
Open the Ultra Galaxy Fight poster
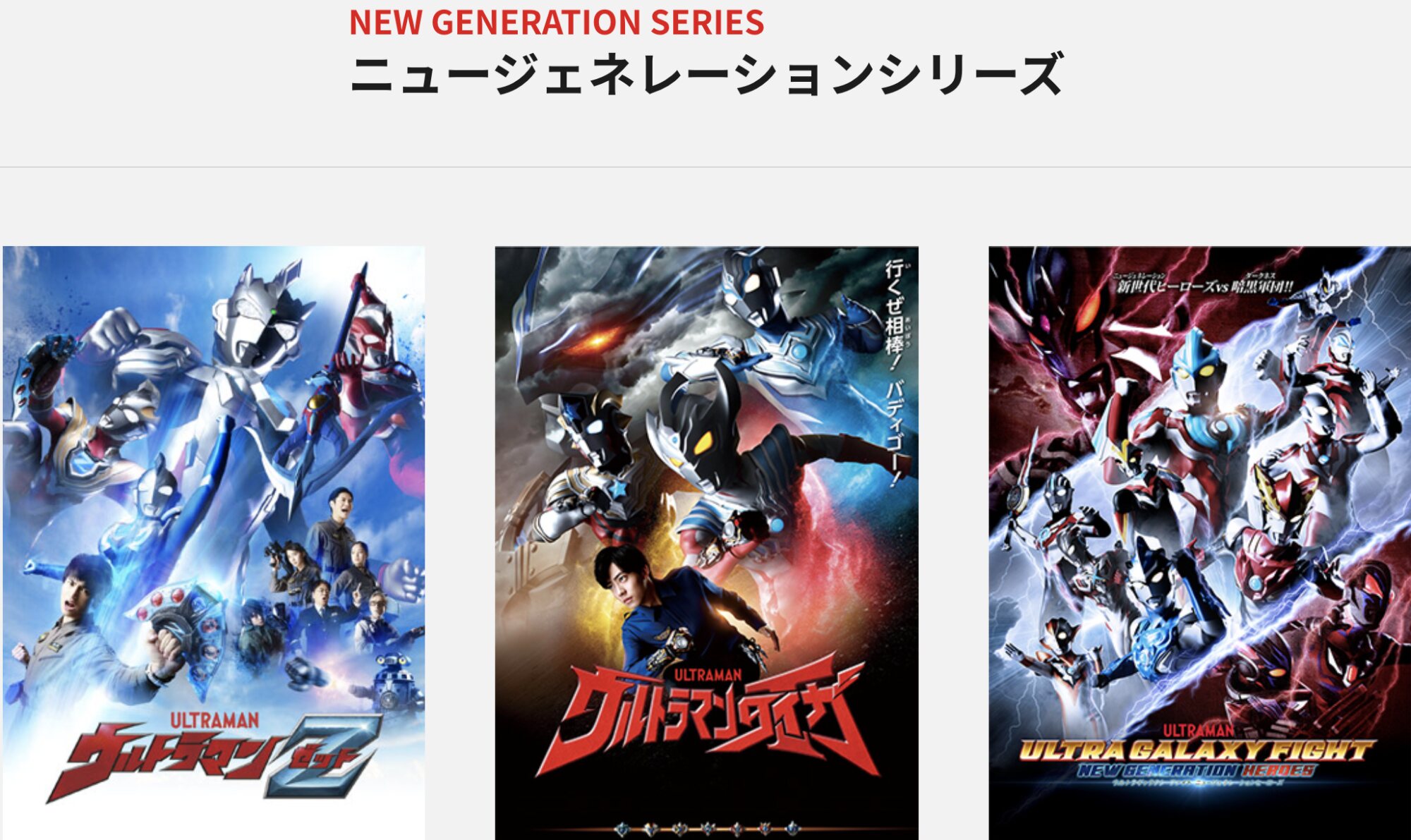1199,543
